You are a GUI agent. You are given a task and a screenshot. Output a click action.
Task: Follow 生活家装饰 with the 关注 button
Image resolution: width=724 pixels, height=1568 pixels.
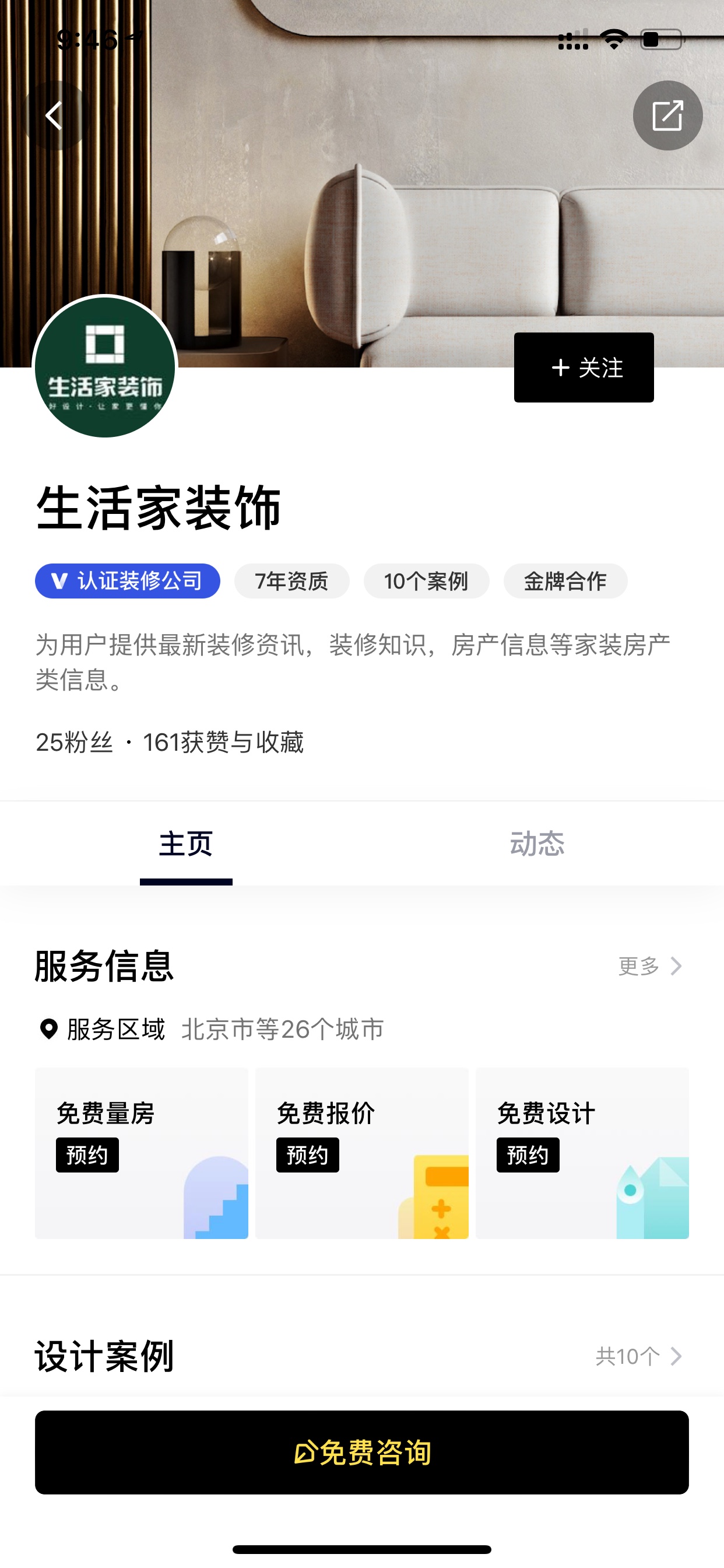coord(584,367)
